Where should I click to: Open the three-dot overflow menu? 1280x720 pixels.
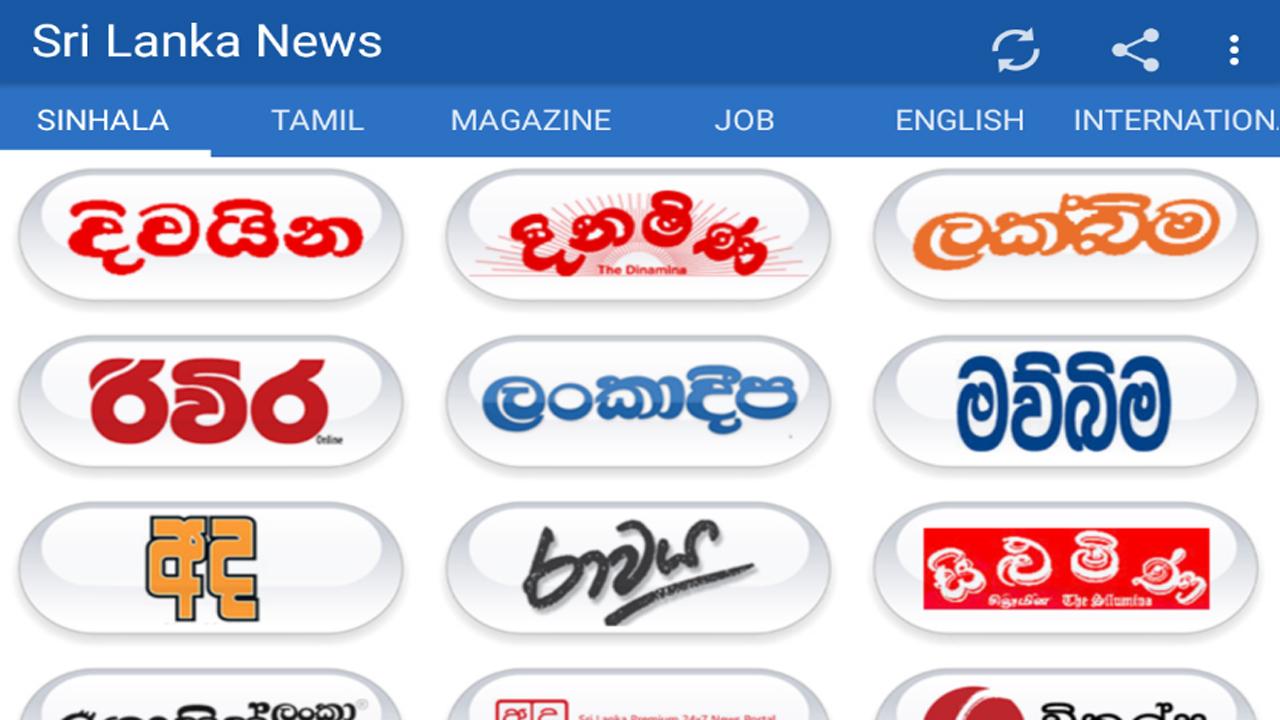pyautogui.click(x=1234, y=49)
